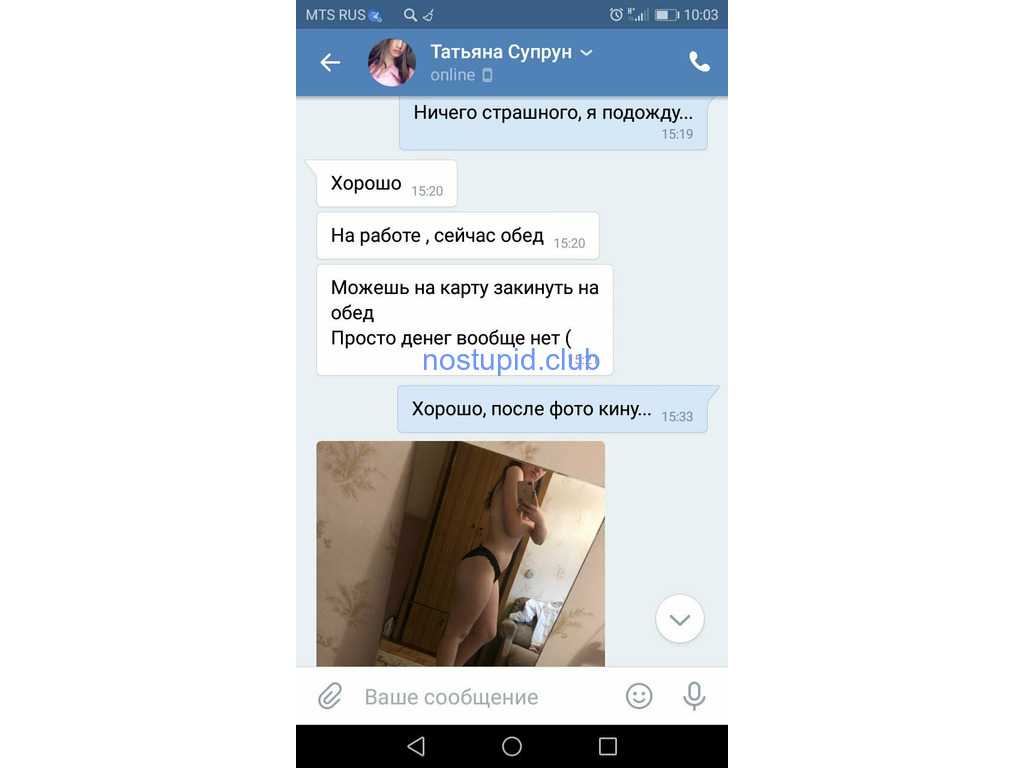Open the emoji picker
This screenshot has height=768, width=1024.
coord(639,696)
